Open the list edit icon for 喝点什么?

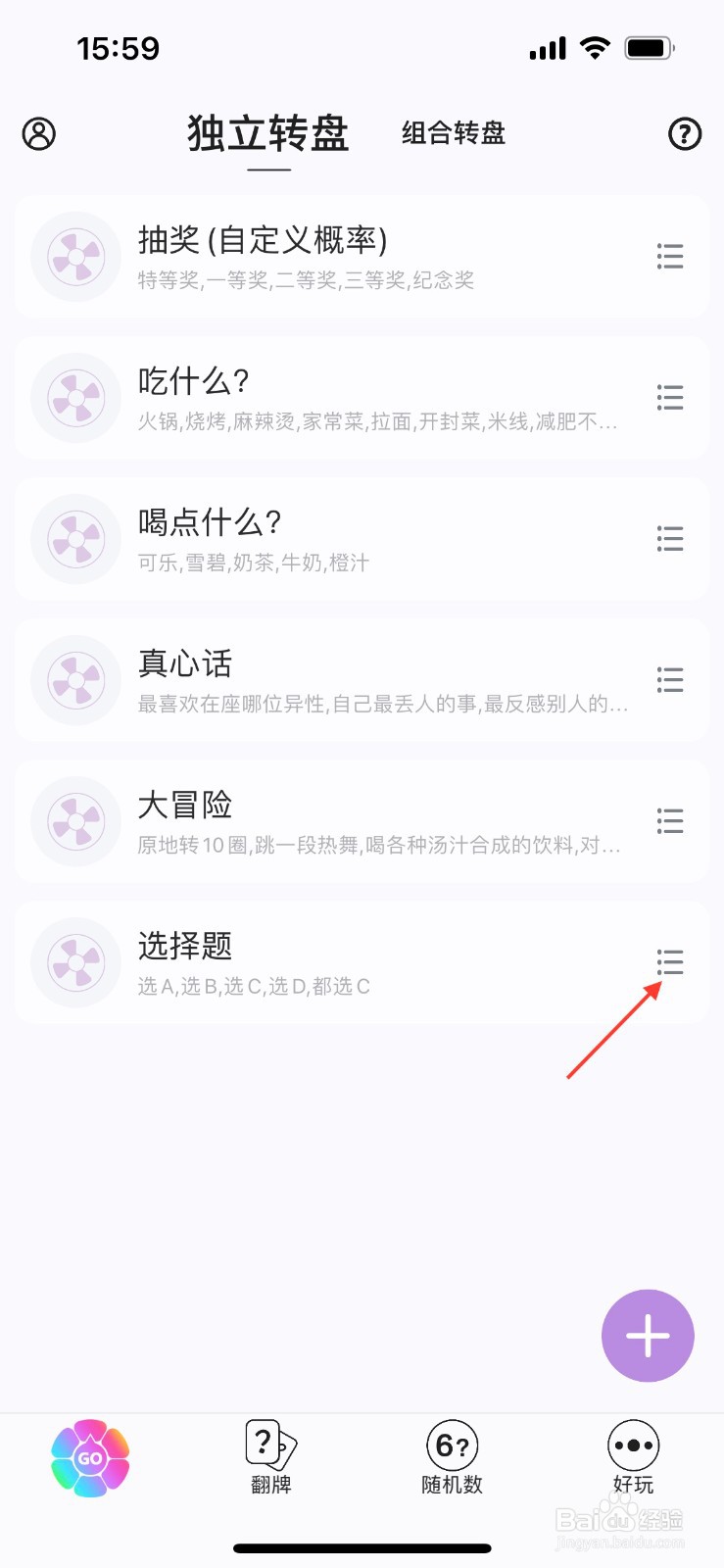tap(669, 539)
